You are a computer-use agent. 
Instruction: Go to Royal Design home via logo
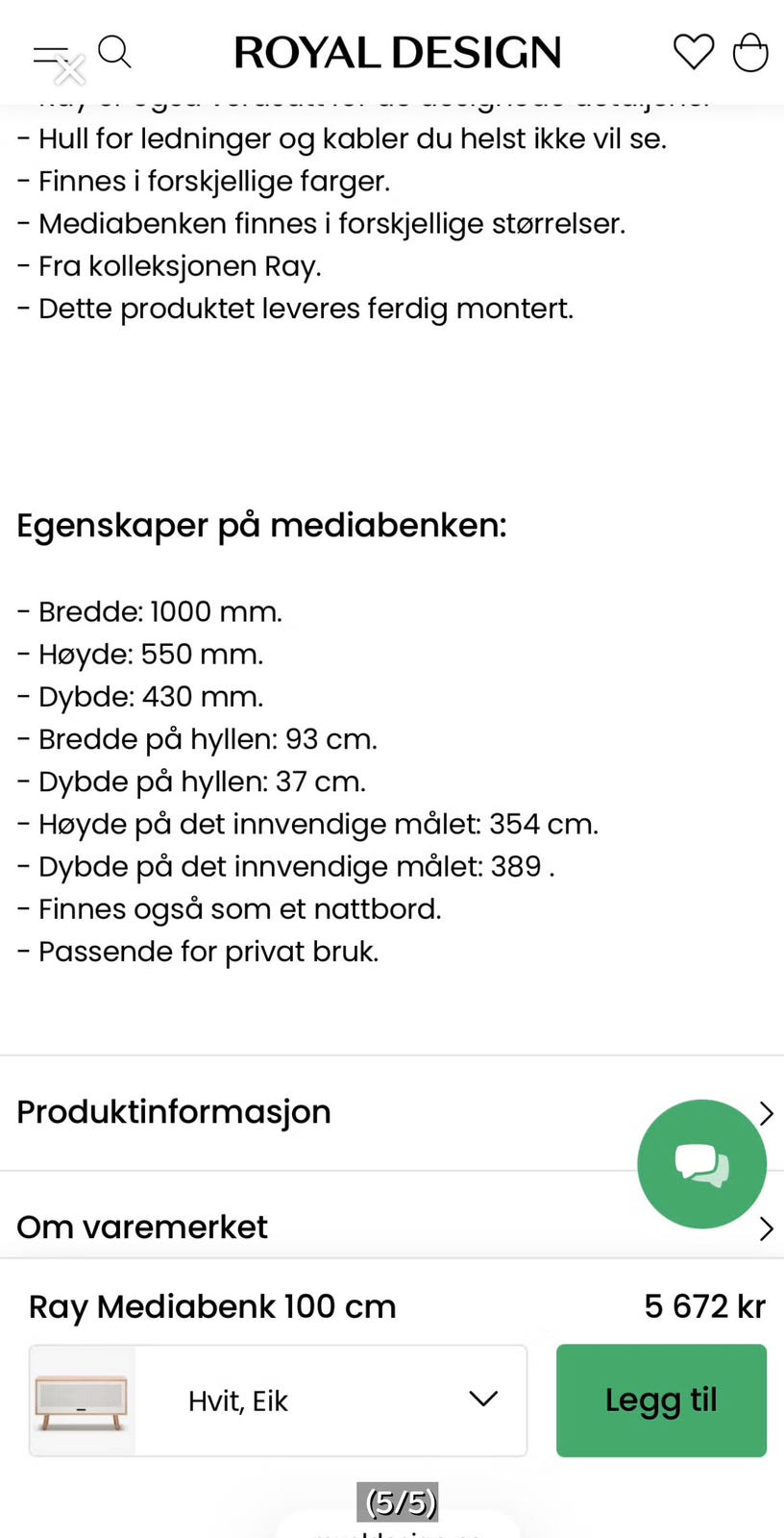pyautogui.click(x=398, y=53)
